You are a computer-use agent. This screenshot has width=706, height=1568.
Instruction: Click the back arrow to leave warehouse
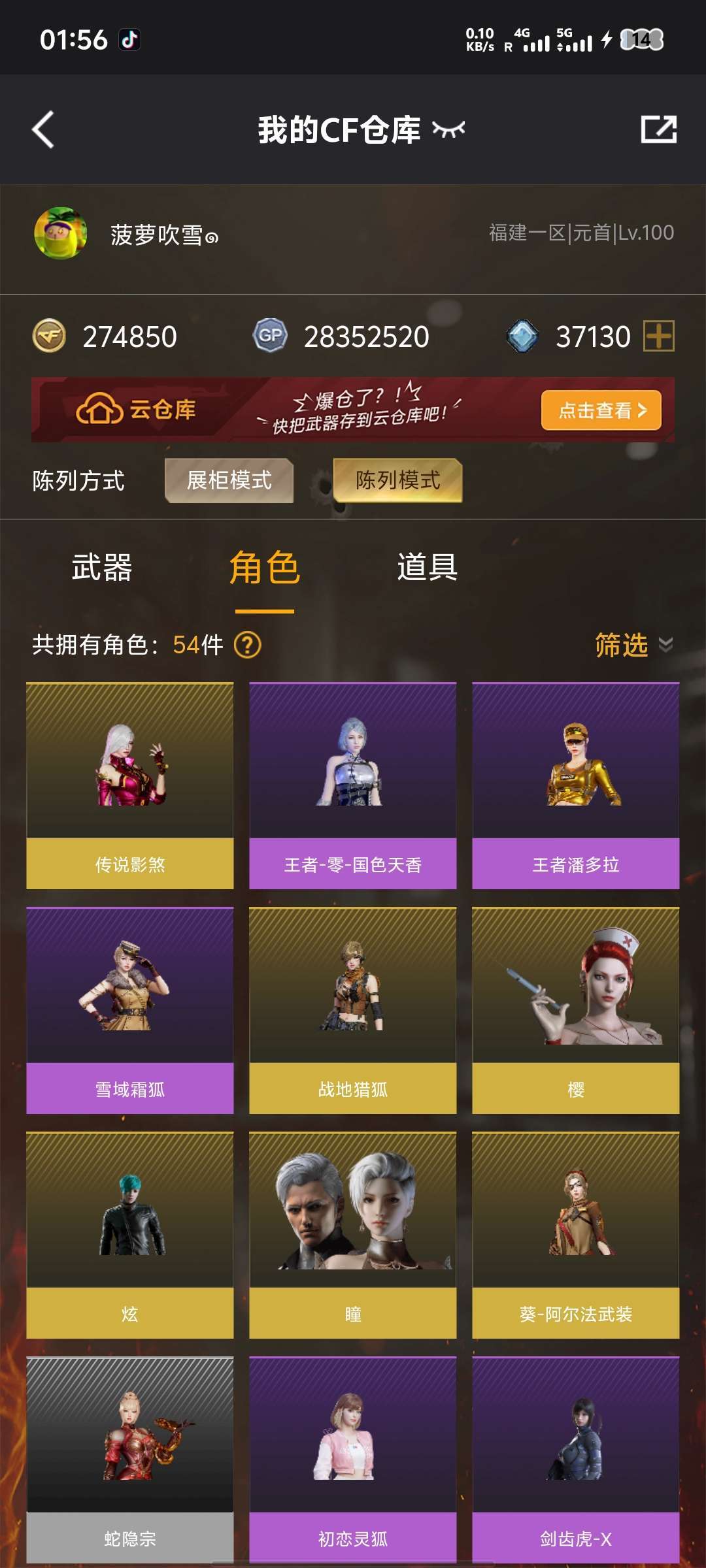43,128
